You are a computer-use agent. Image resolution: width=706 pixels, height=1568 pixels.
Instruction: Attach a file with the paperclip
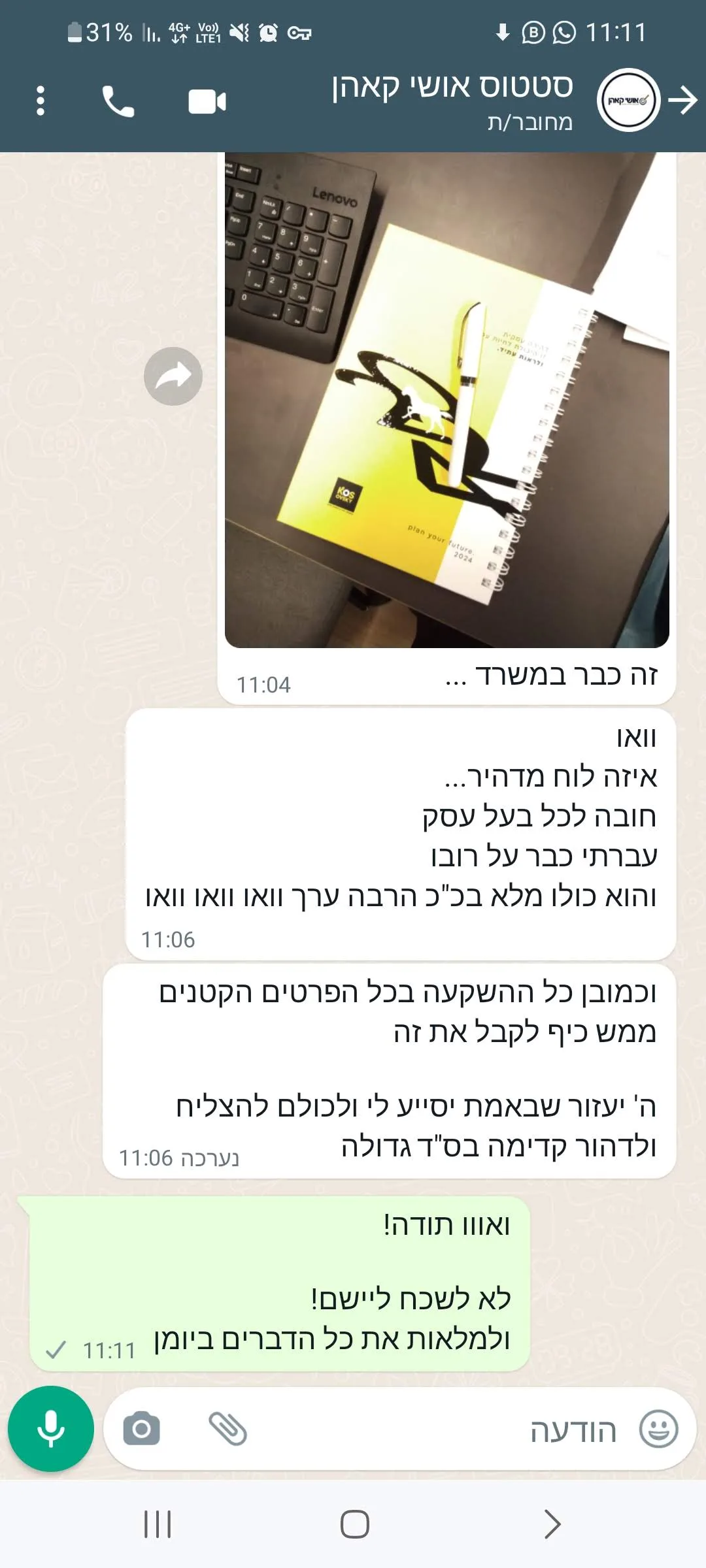coord(227,1428)
